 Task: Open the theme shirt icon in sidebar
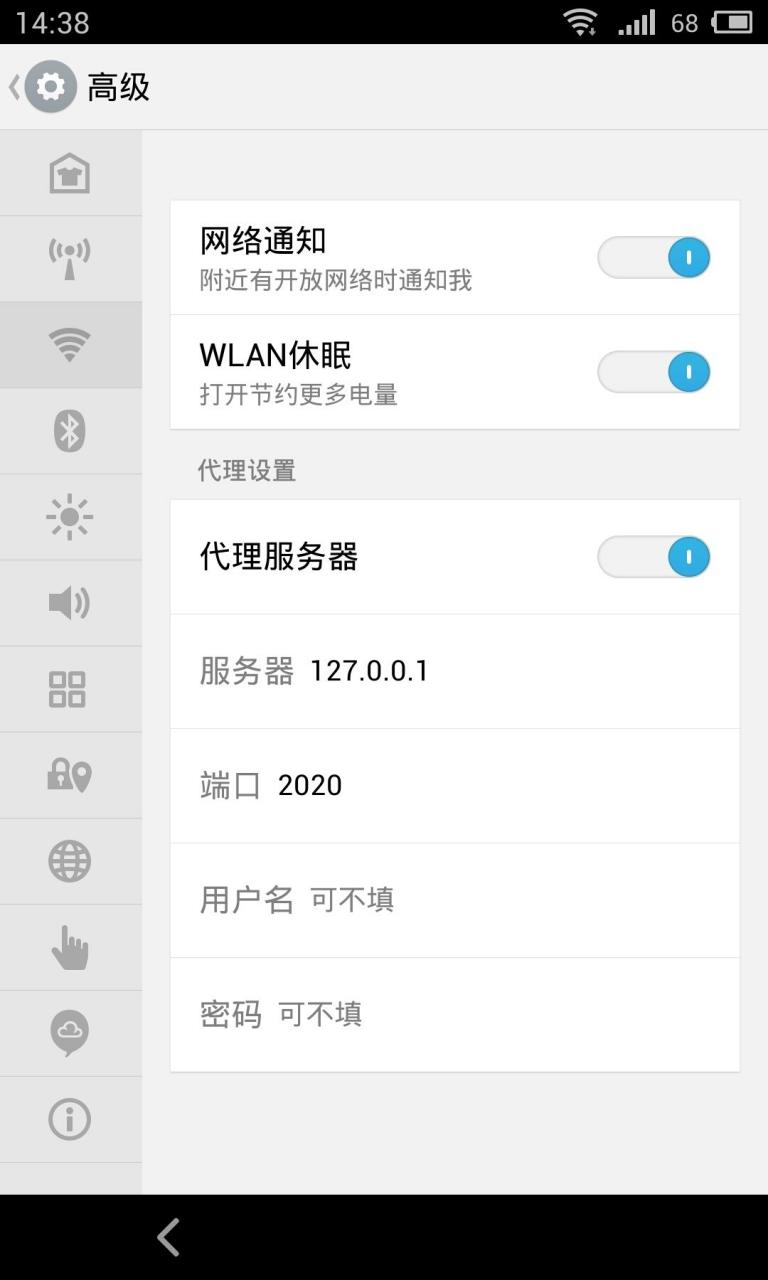[70, 173]
